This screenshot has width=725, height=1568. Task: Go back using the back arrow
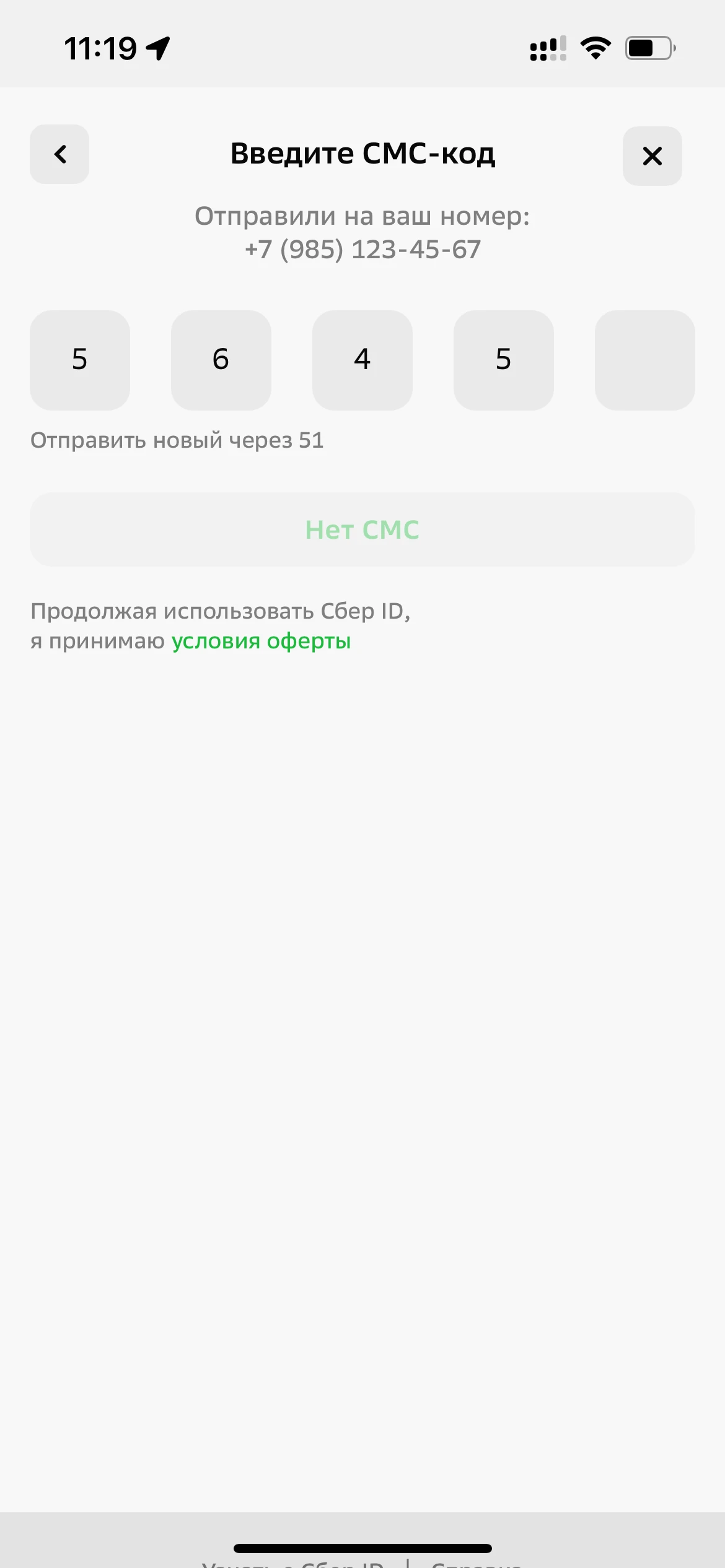[59, 154]
